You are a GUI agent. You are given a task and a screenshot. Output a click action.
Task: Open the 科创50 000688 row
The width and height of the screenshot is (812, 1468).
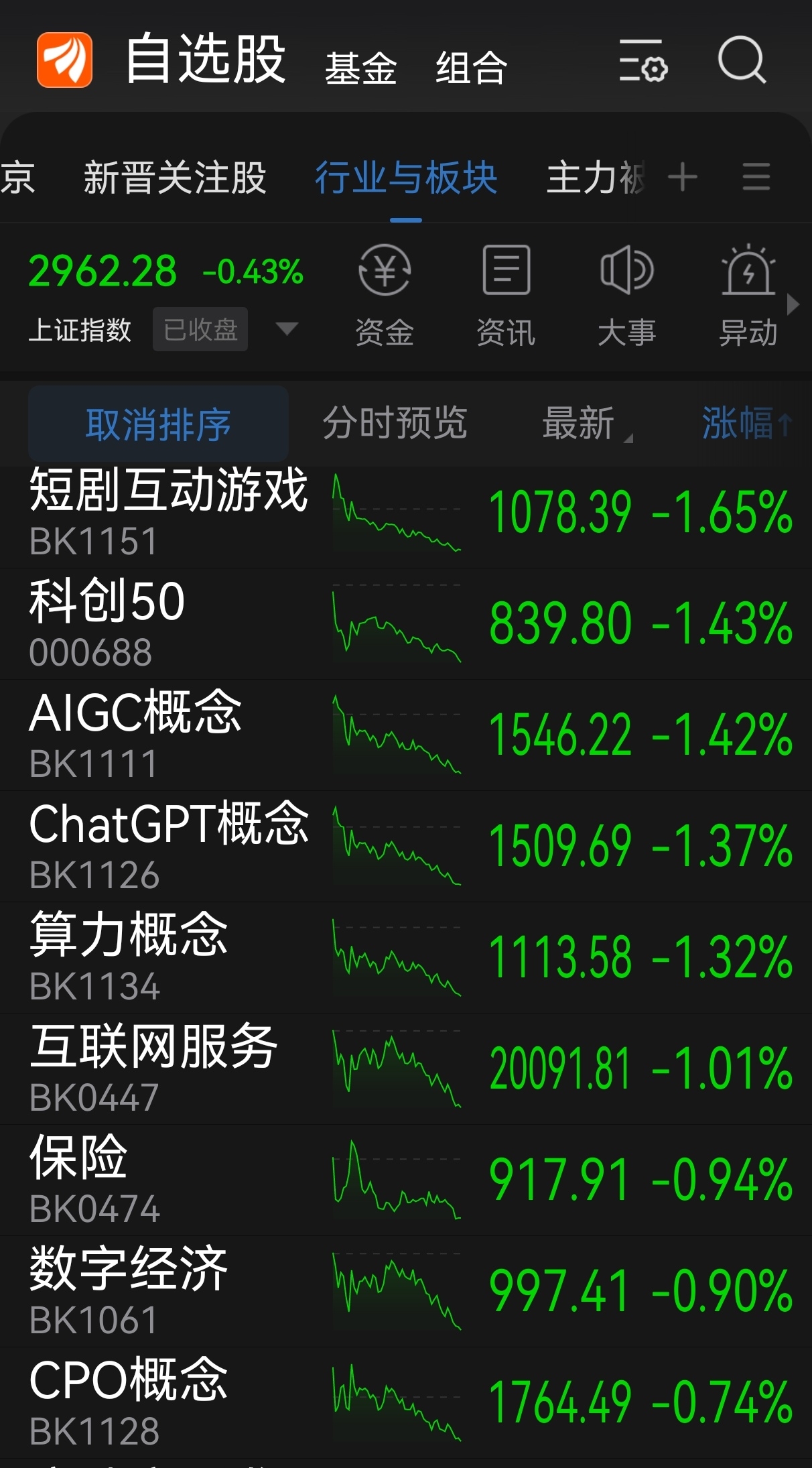[x=406, y=624]
